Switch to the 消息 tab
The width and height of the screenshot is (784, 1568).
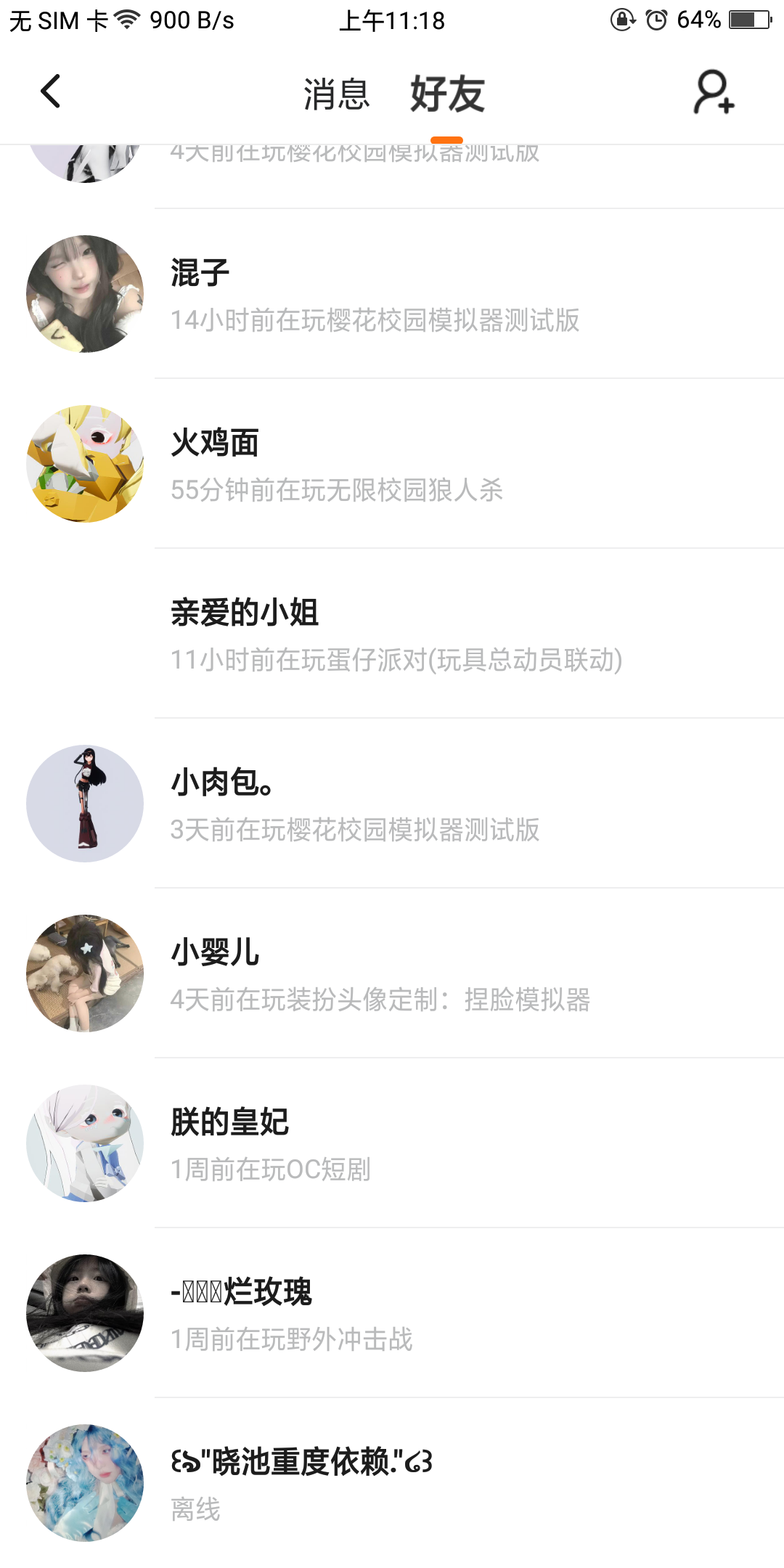[336, 94]
